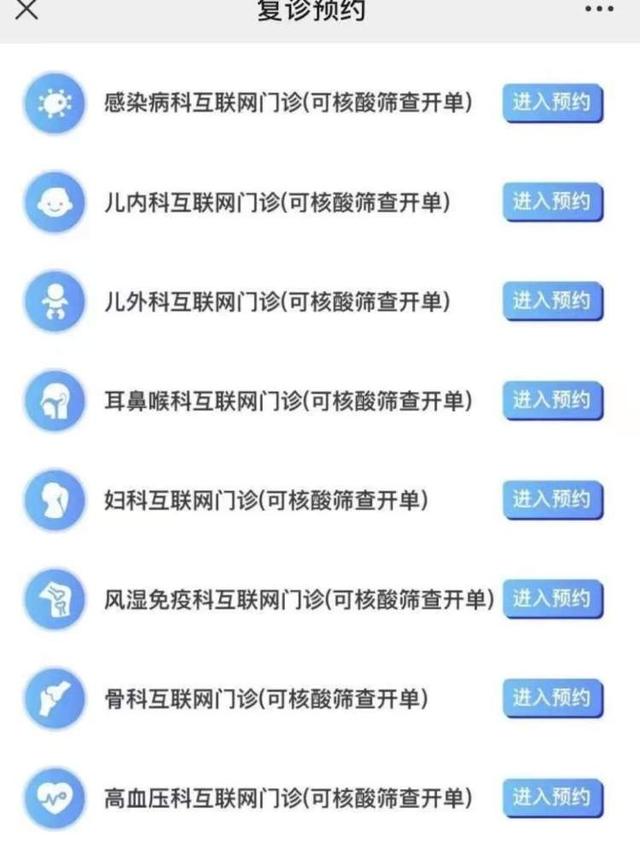Enter booking for 风湿免疫科互联网门诊
The width and height of the screenshot is (640, 855).
click(552, 598)
